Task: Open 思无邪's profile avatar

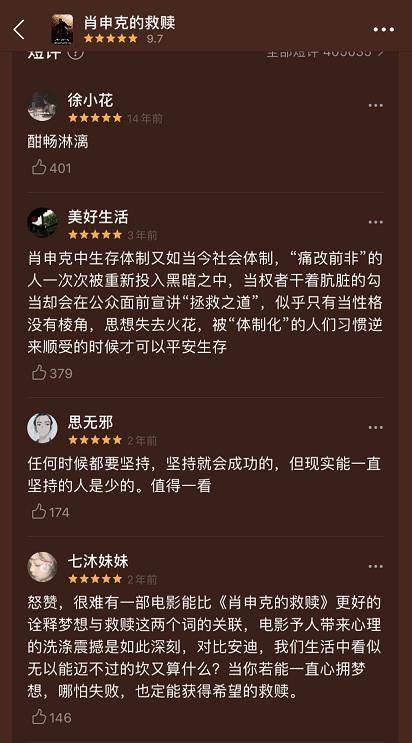Action: tap(43, 428)
